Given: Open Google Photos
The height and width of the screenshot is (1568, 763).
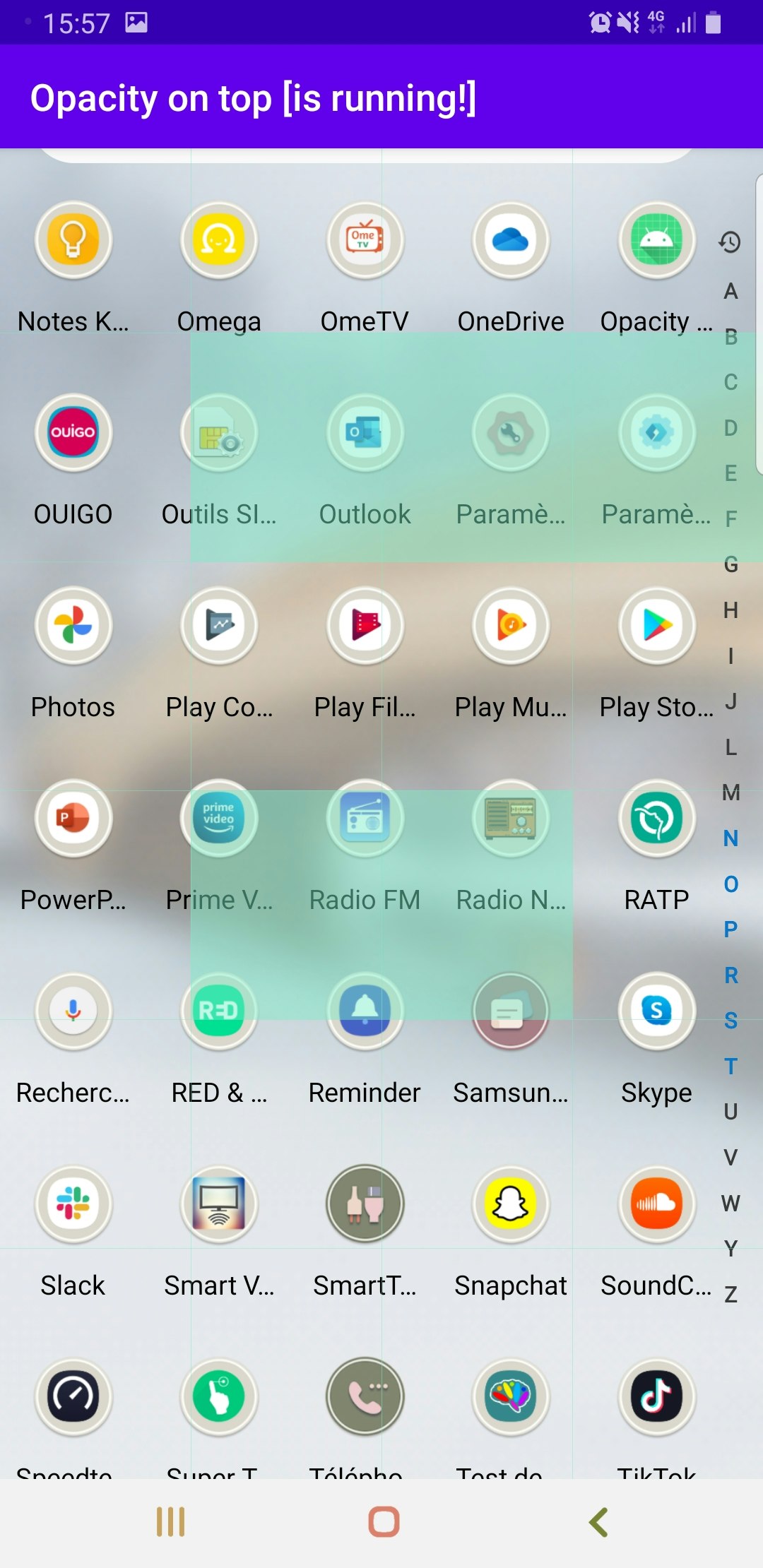Looking at the screenshot, I should click(73, 626).
